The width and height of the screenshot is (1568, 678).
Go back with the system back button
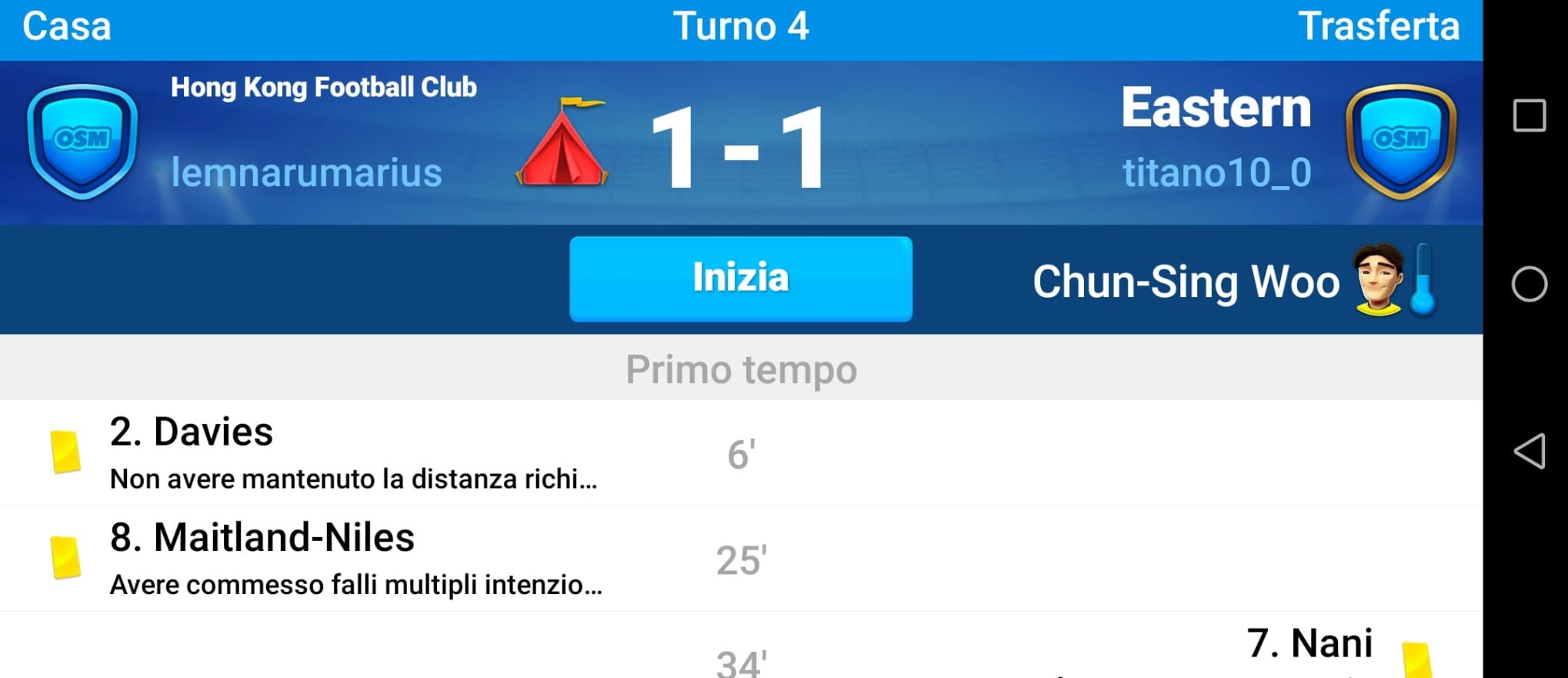click(x=1529, y=451)
